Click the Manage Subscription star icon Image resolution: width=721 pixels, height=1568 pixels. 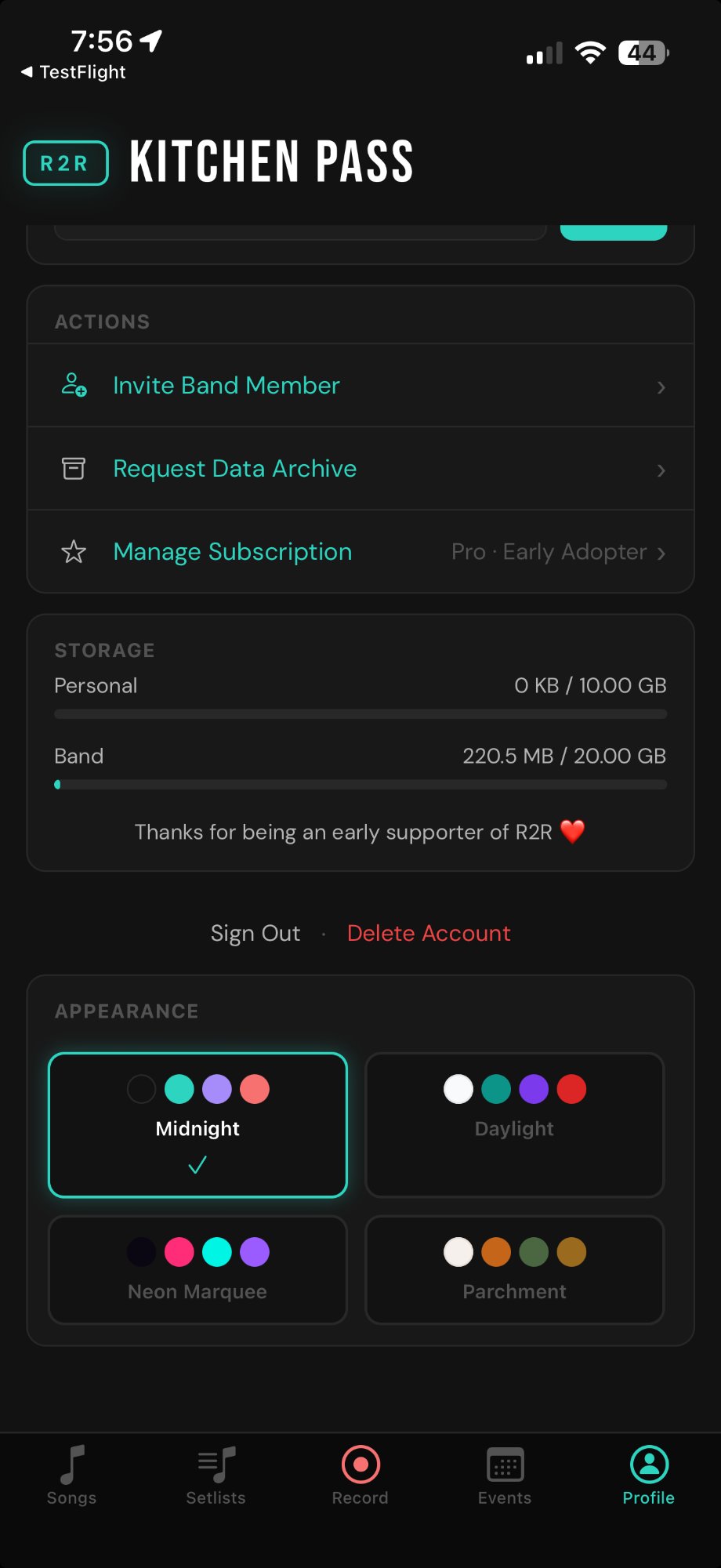[x=73, y=551]
